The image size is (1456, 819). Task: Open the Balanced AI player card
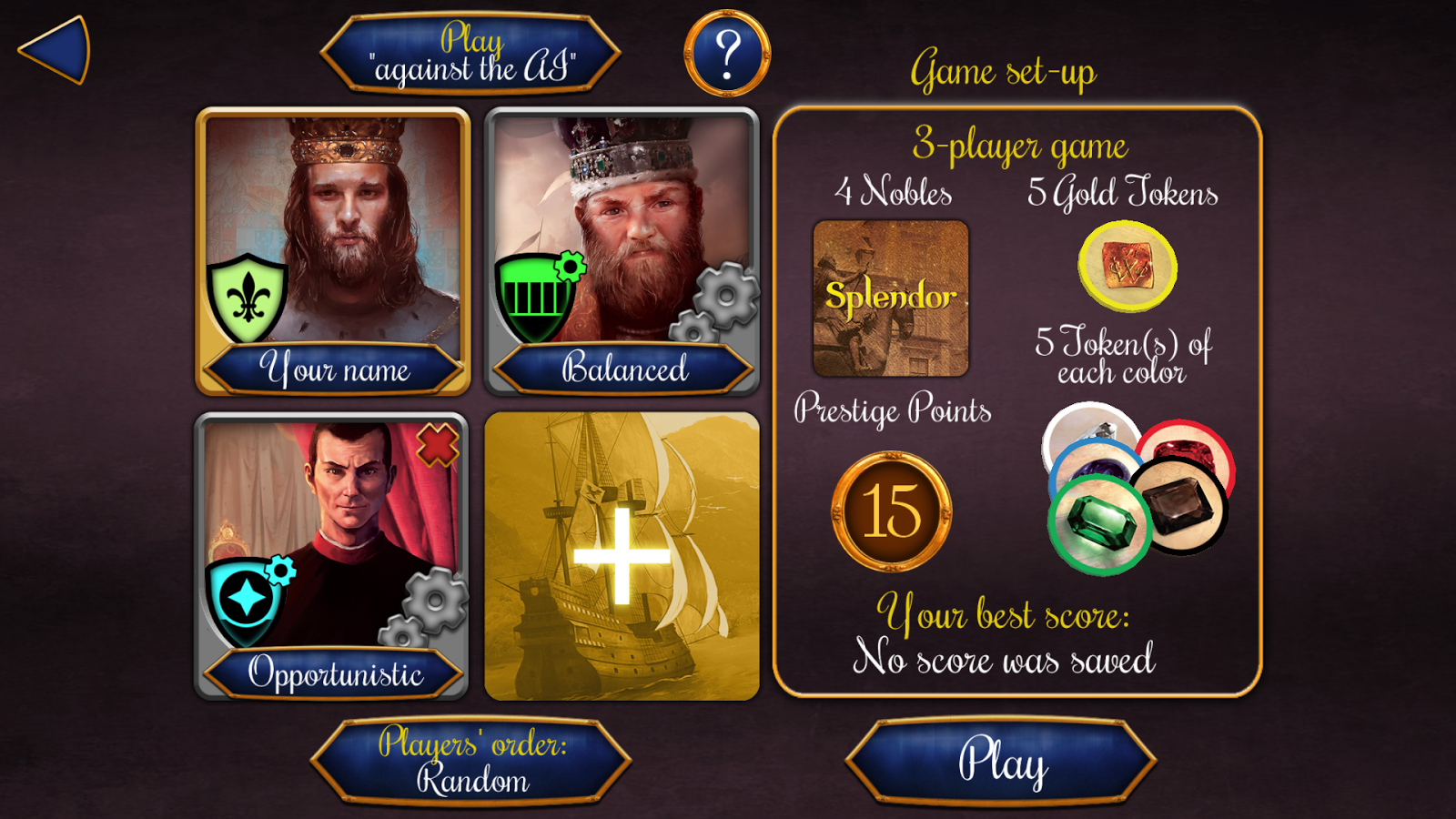622,227
